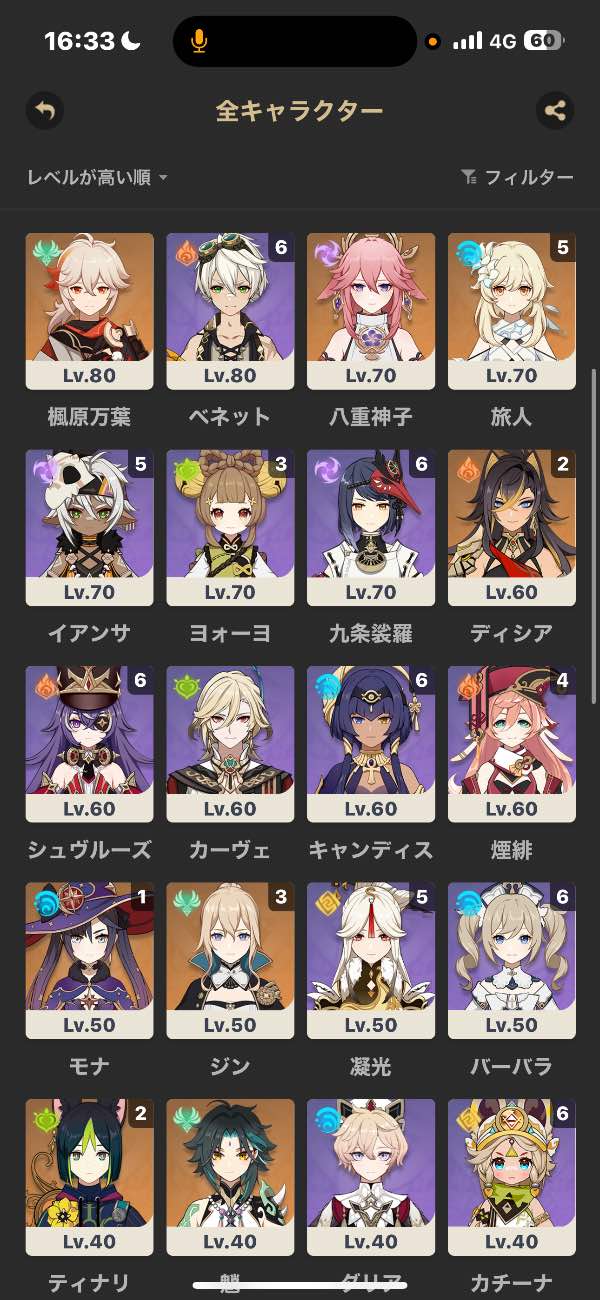The height and width of the screenshot is (1300, 600).
Task: Select the ベネット character card
Action: pyautogui.click(x=230, y=311)
